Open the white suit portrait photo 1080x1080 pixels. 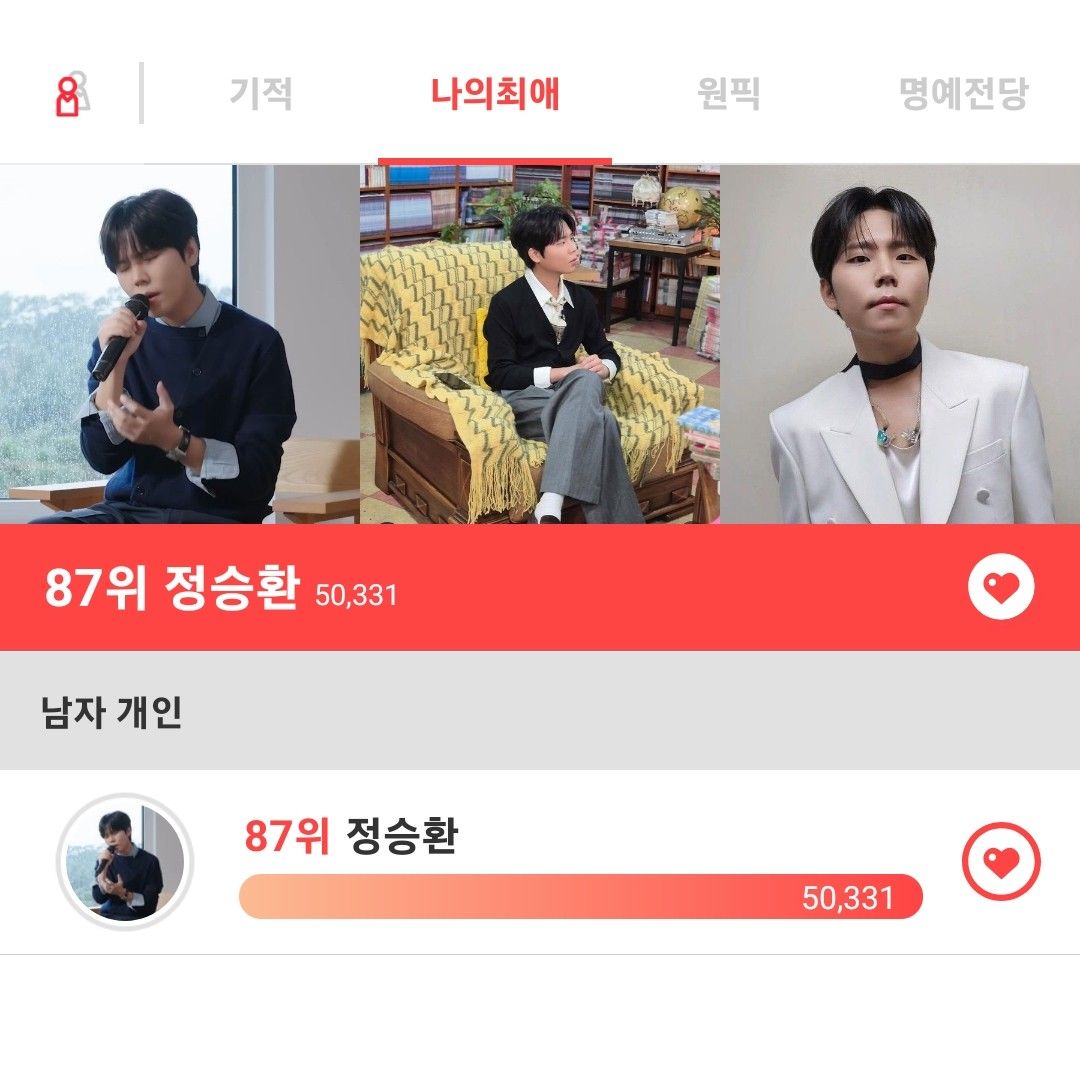[x=900, y=344]
